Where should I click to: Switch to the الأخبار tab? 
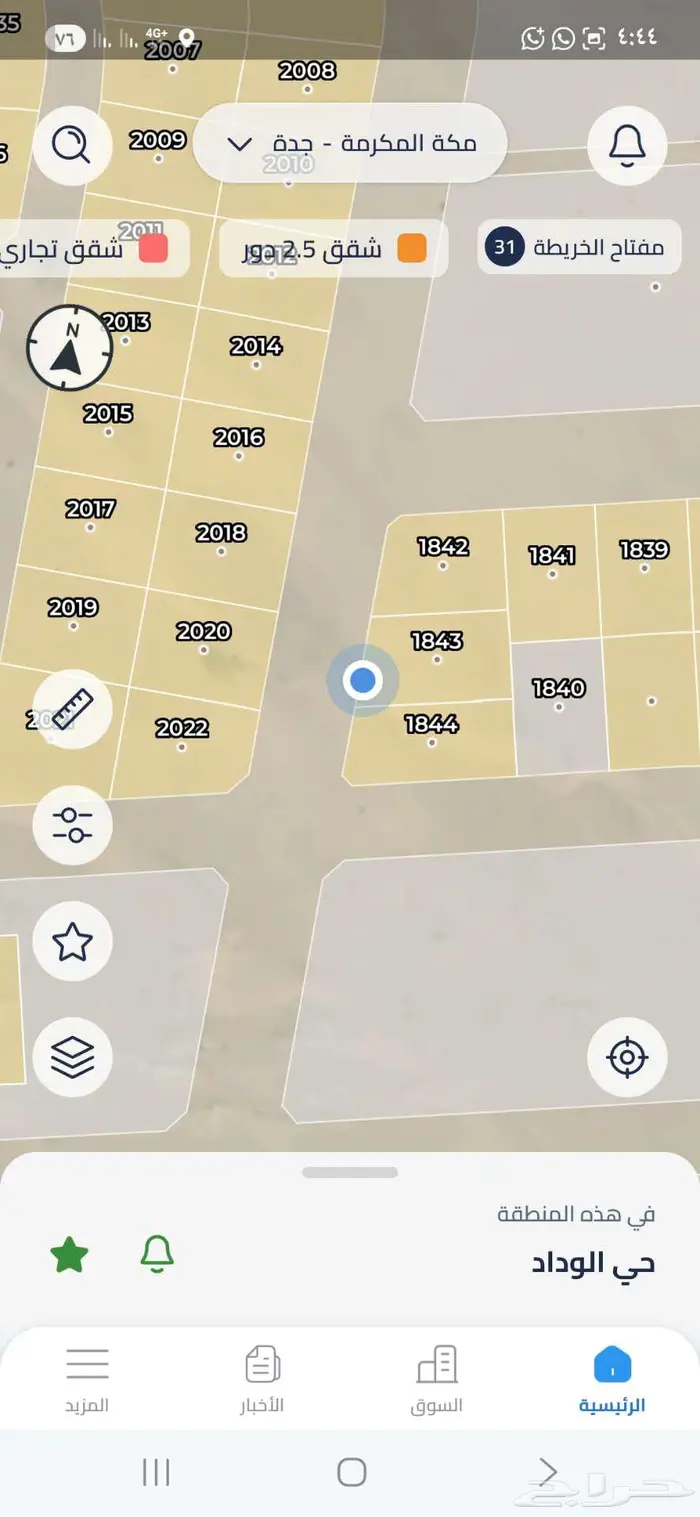click(262, 1379)
